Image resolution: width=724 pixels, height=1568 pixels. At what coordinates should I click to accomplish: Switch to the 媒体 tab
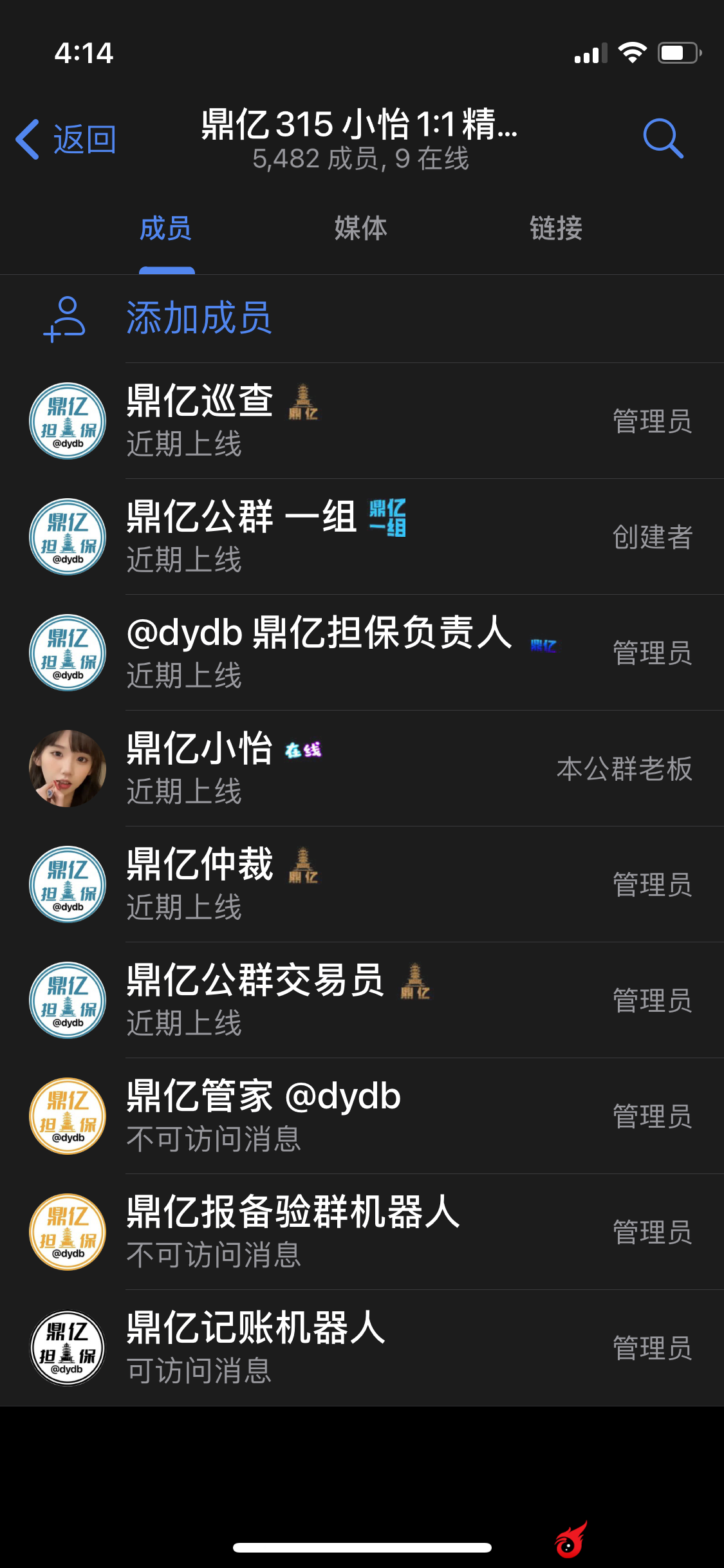(x=360, y=229)
